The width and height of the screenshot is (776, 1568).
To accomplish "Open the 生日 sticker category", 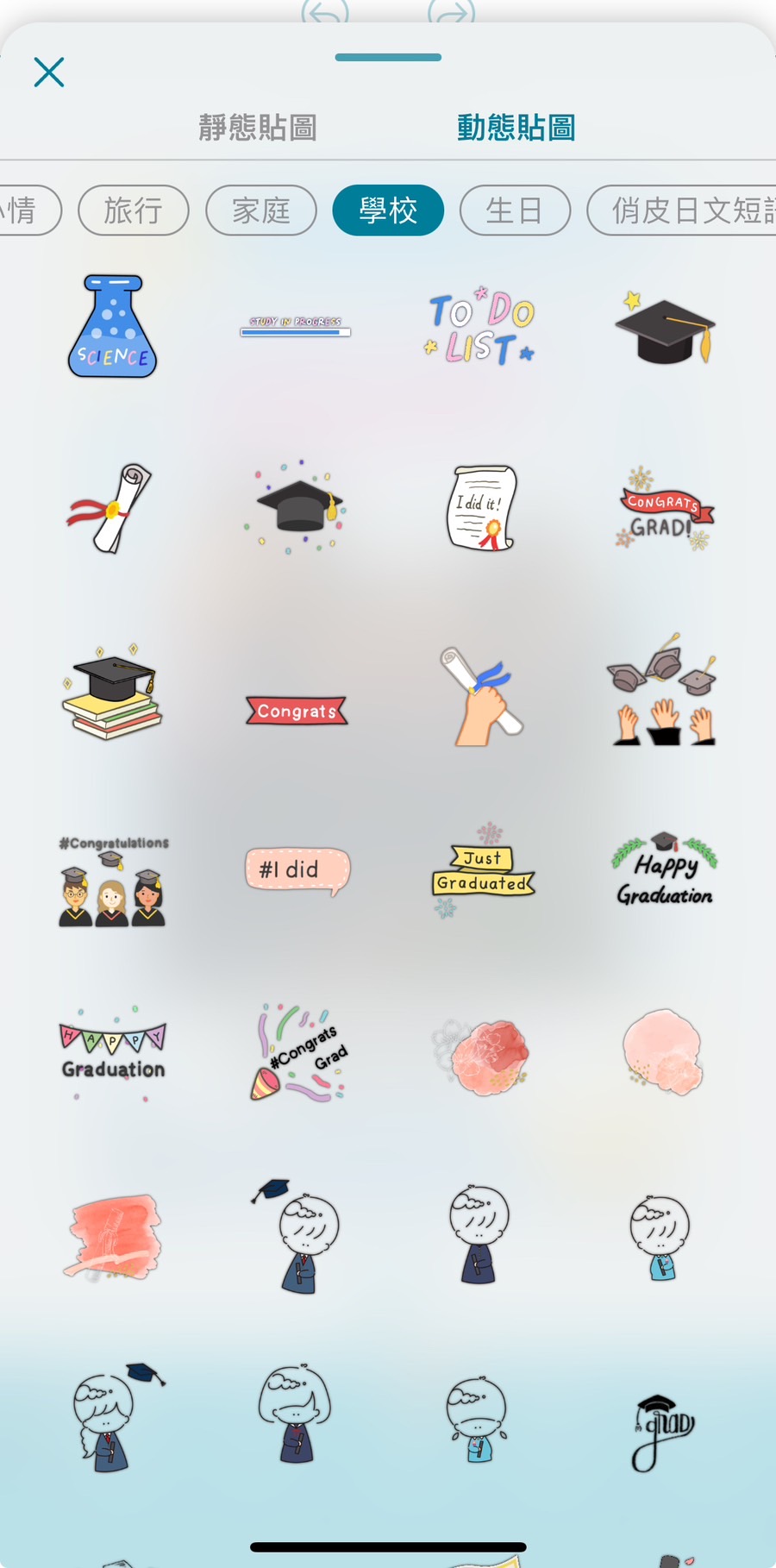I will point(515,210).
